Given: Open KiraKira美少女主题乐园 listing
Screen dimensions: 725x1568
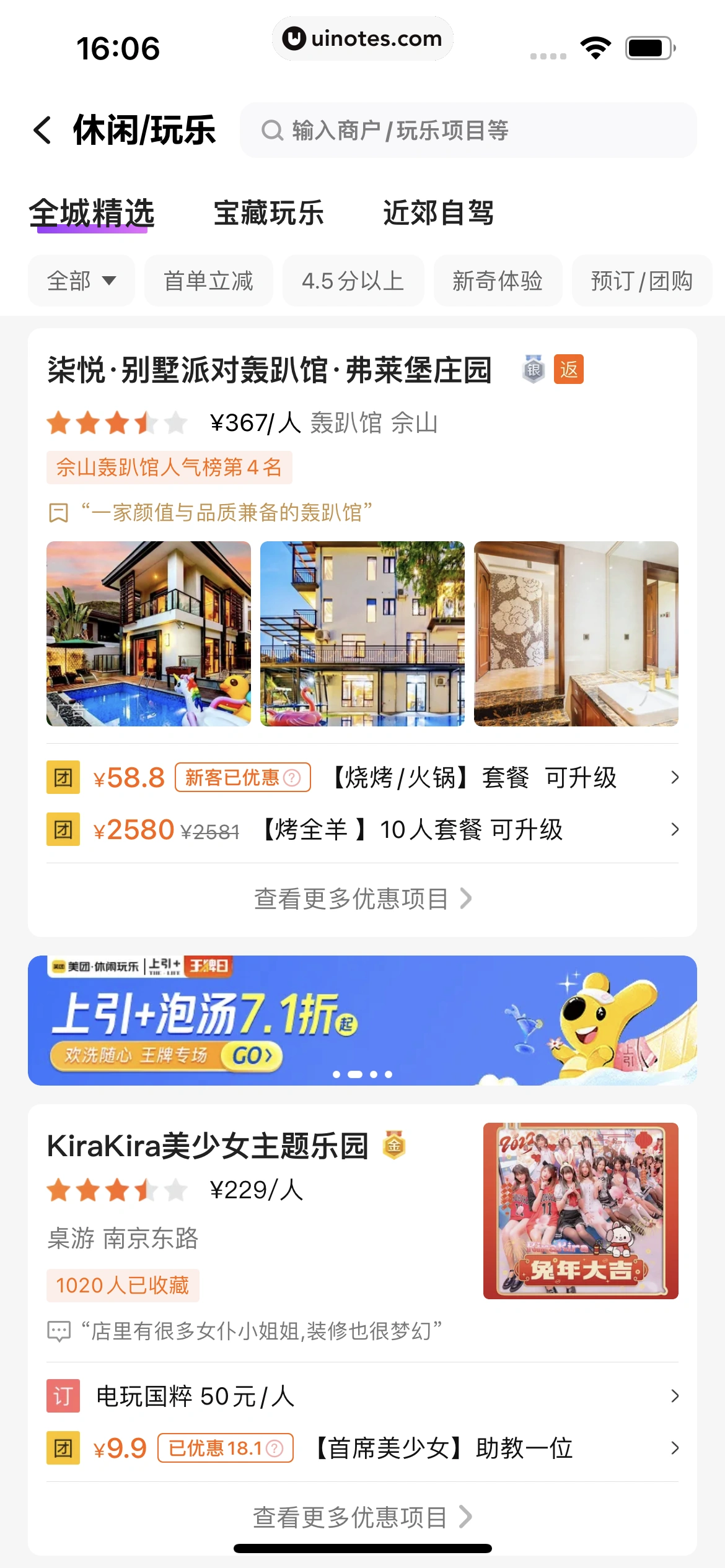Looking at the screenshot, I should pos(208,1146).
